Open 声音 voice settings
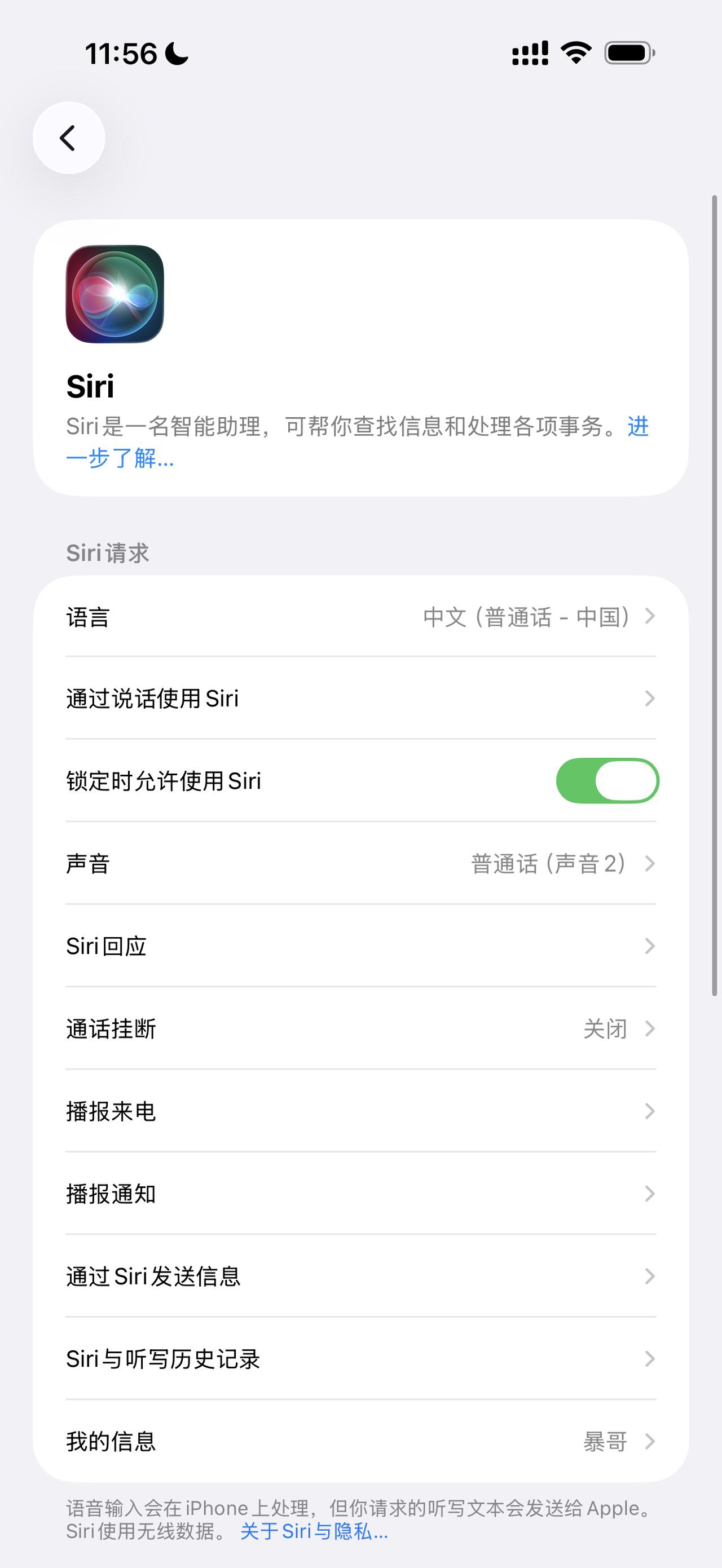 (361, 864)
